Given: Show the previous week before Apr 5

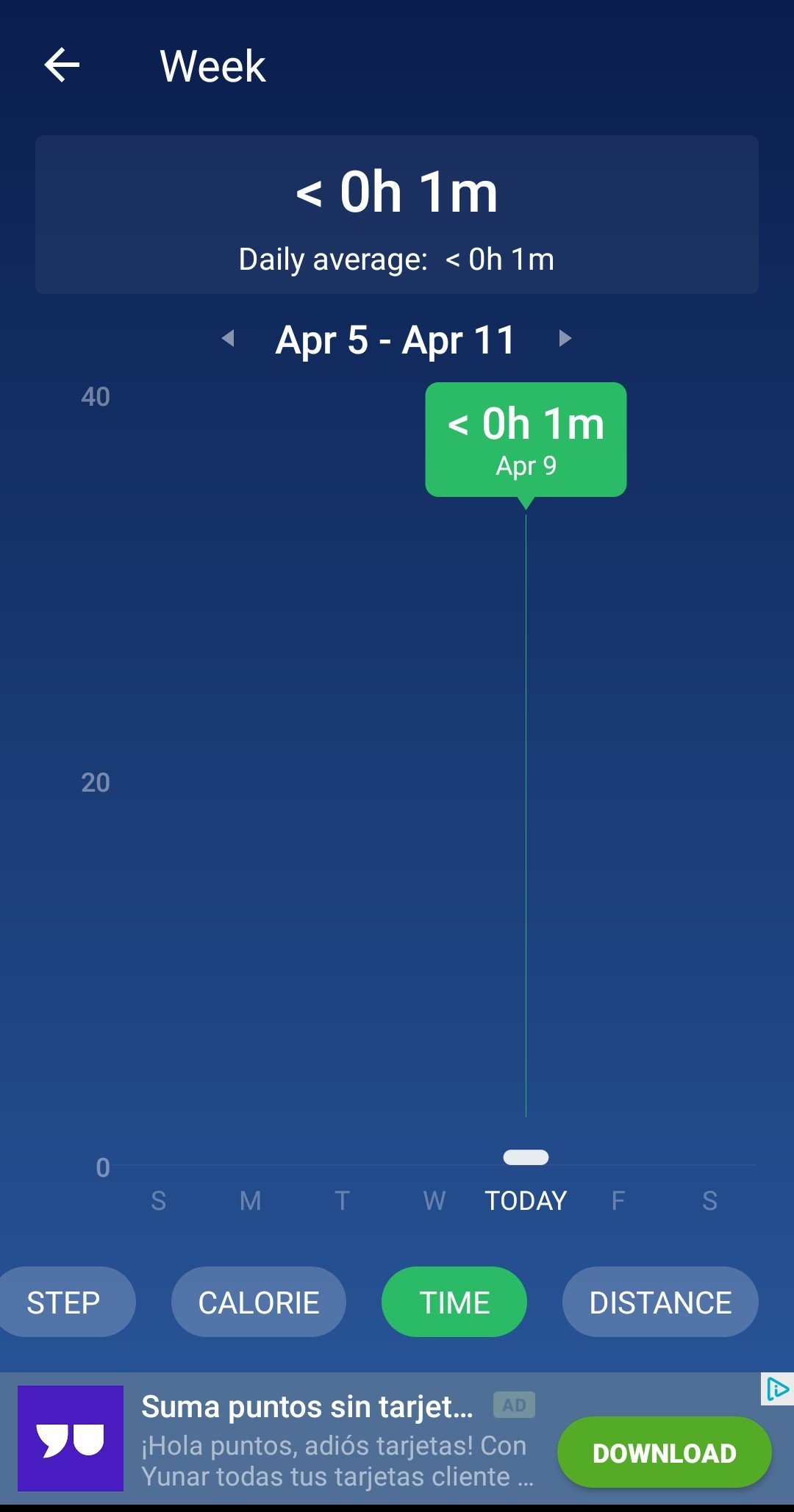Looking at the screenshot, I should click(228, 338).
